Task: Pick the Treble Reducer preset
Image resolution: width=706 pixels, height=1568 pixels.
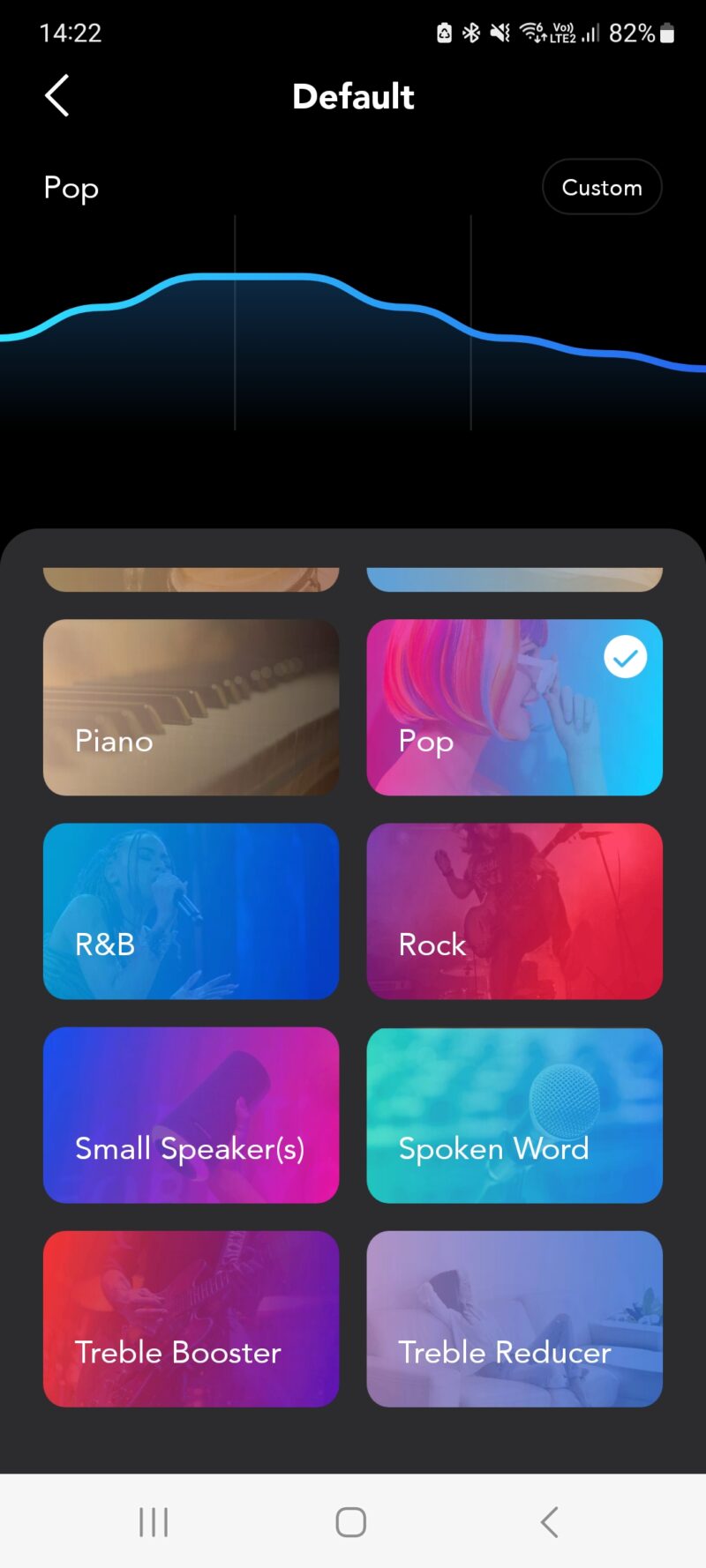Action: 514,1318
